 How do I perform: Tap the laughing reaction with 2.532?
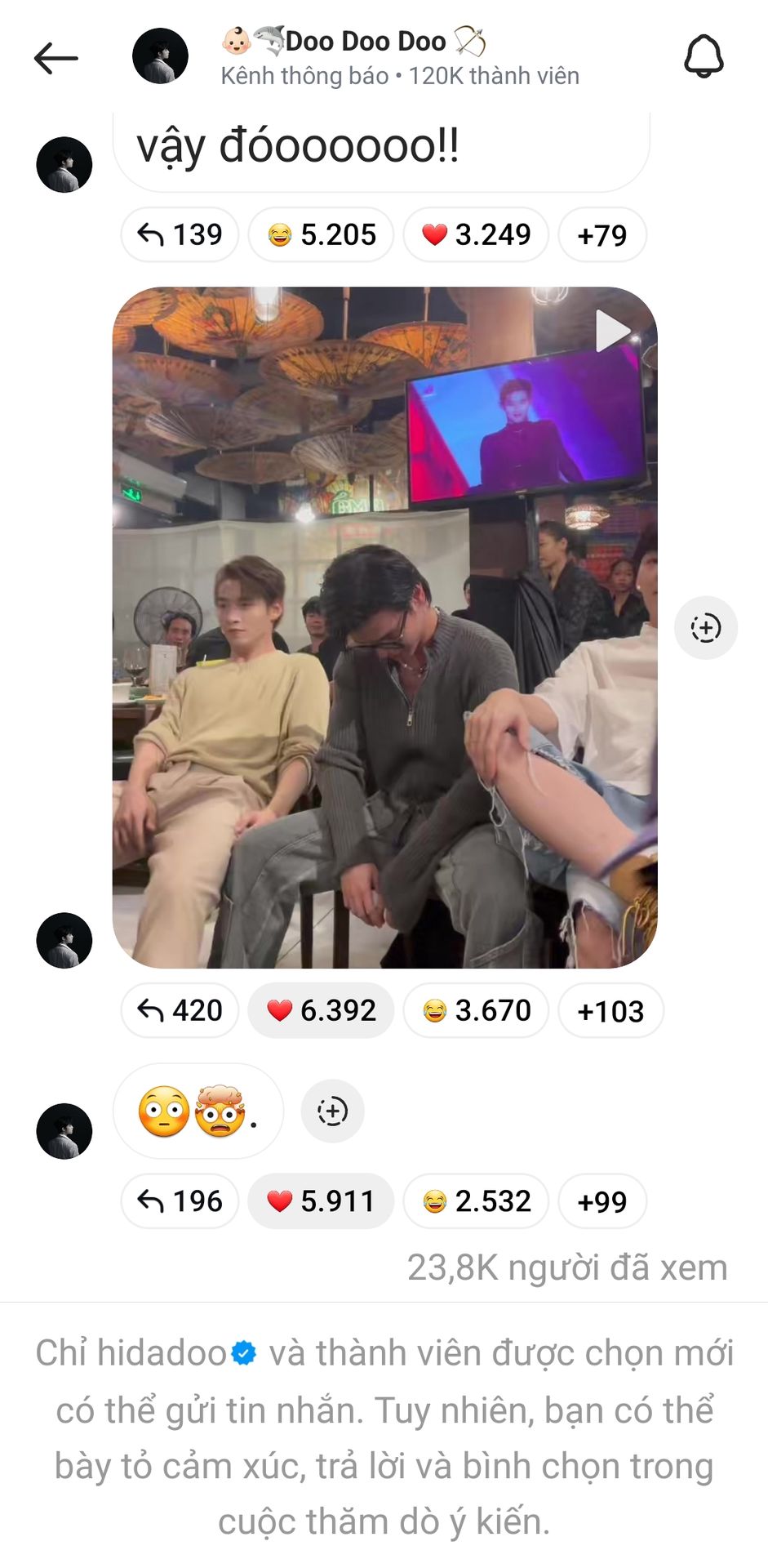click(476, 1201)
